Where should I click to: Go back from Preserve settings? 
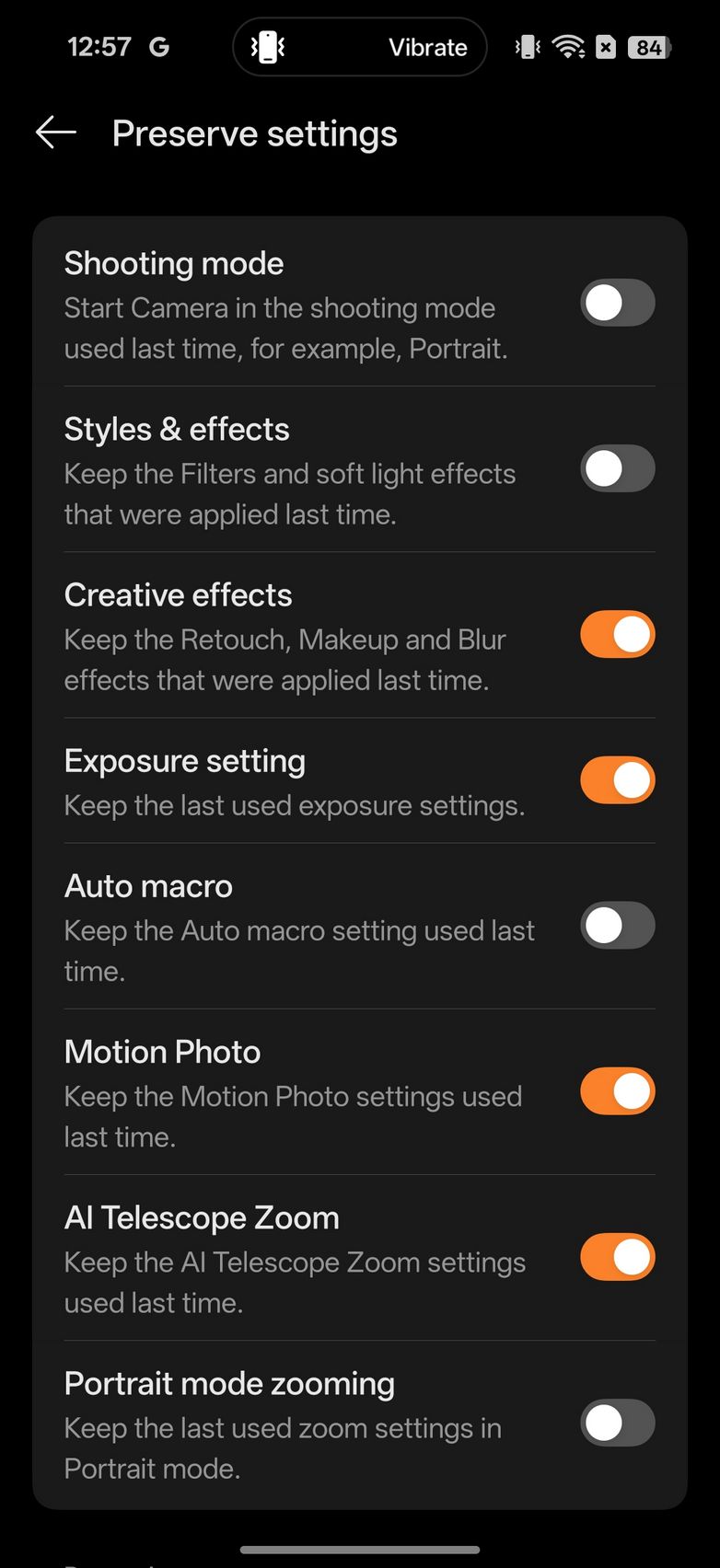tap(55, 133)
